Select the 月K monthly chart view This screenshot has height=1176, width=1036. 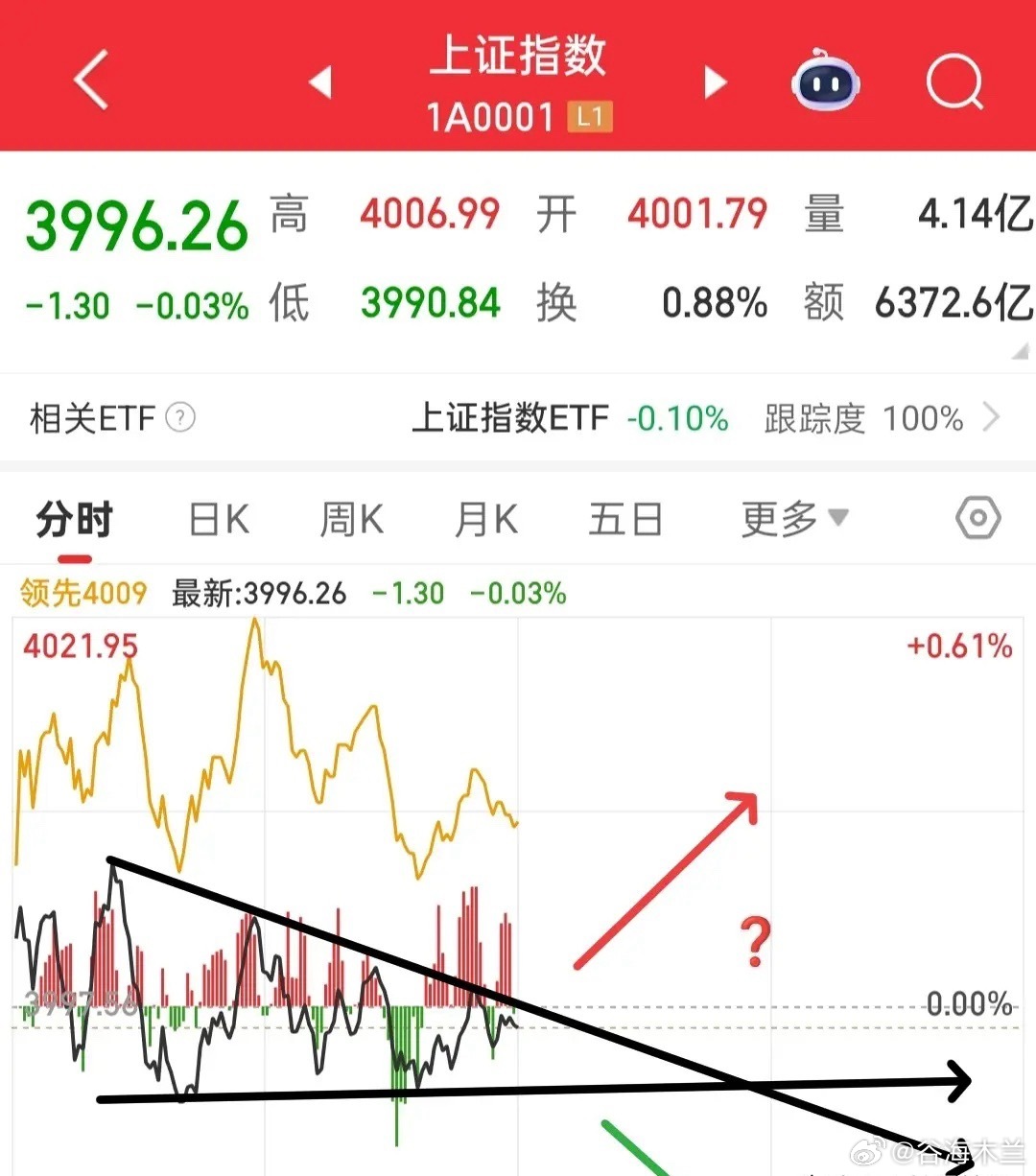(485, 518)
